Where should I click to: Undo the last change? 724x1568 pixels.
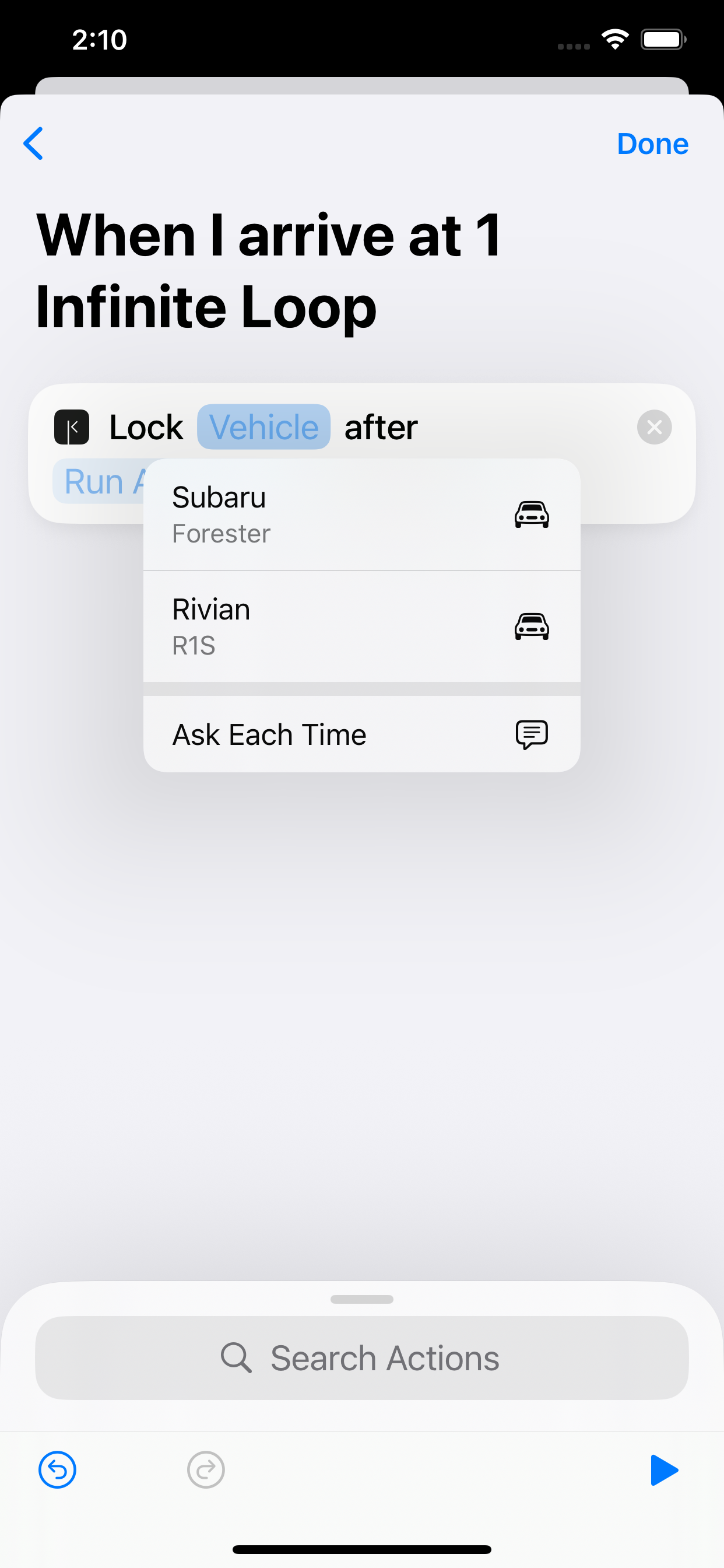click(x=57, y=1470)
